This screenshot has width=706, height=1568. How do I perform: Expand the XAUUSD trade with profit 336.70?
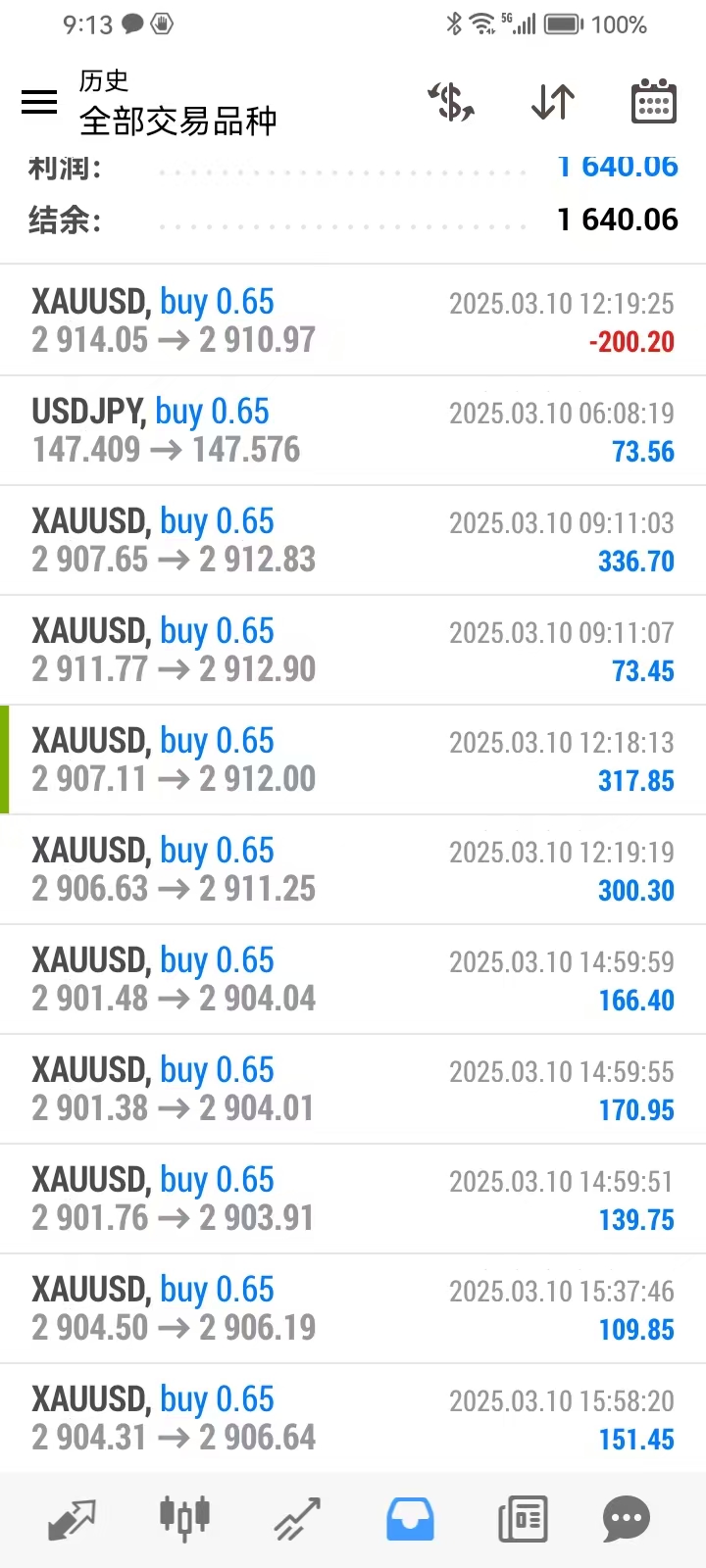click(353, 540)
